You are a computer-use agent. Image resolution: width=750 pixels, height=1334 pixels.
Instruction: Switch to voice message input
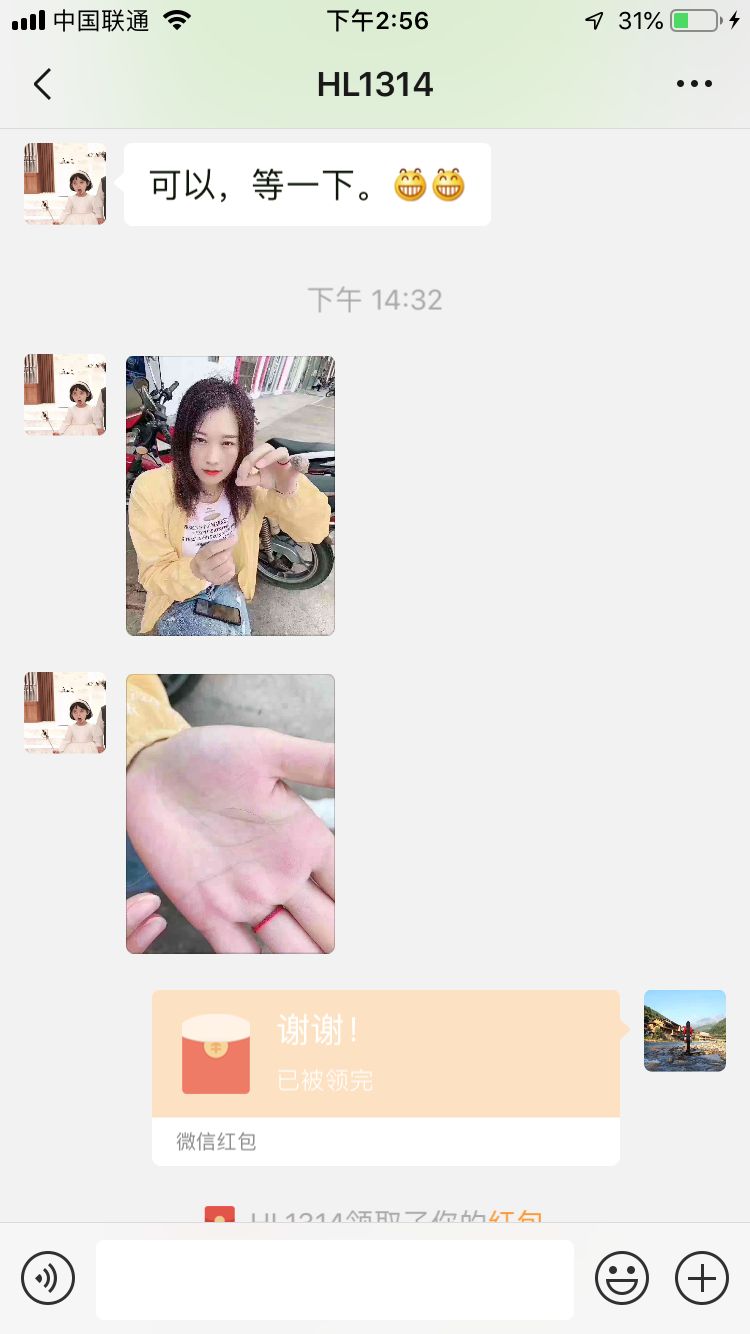pos(48,1278)
